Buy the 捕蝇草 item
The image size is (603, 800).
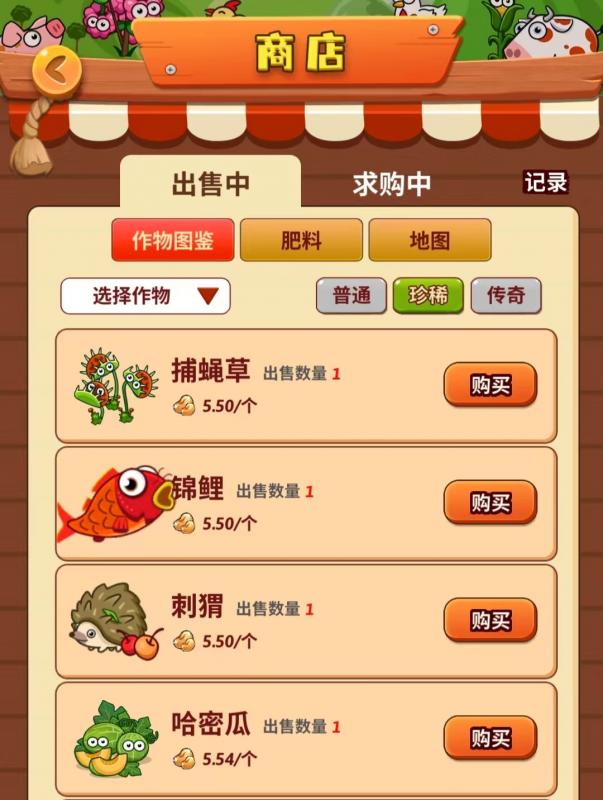click(490, 385)
